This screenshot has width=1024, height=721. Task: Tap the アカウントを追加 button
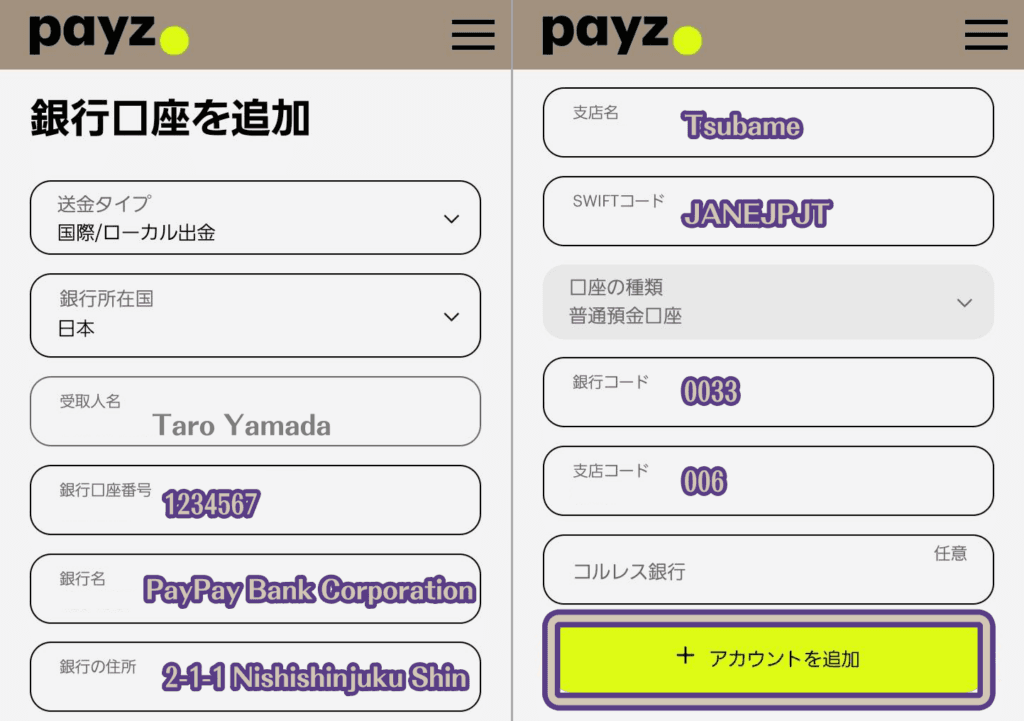pyautogui.click(x=768, y=658)
